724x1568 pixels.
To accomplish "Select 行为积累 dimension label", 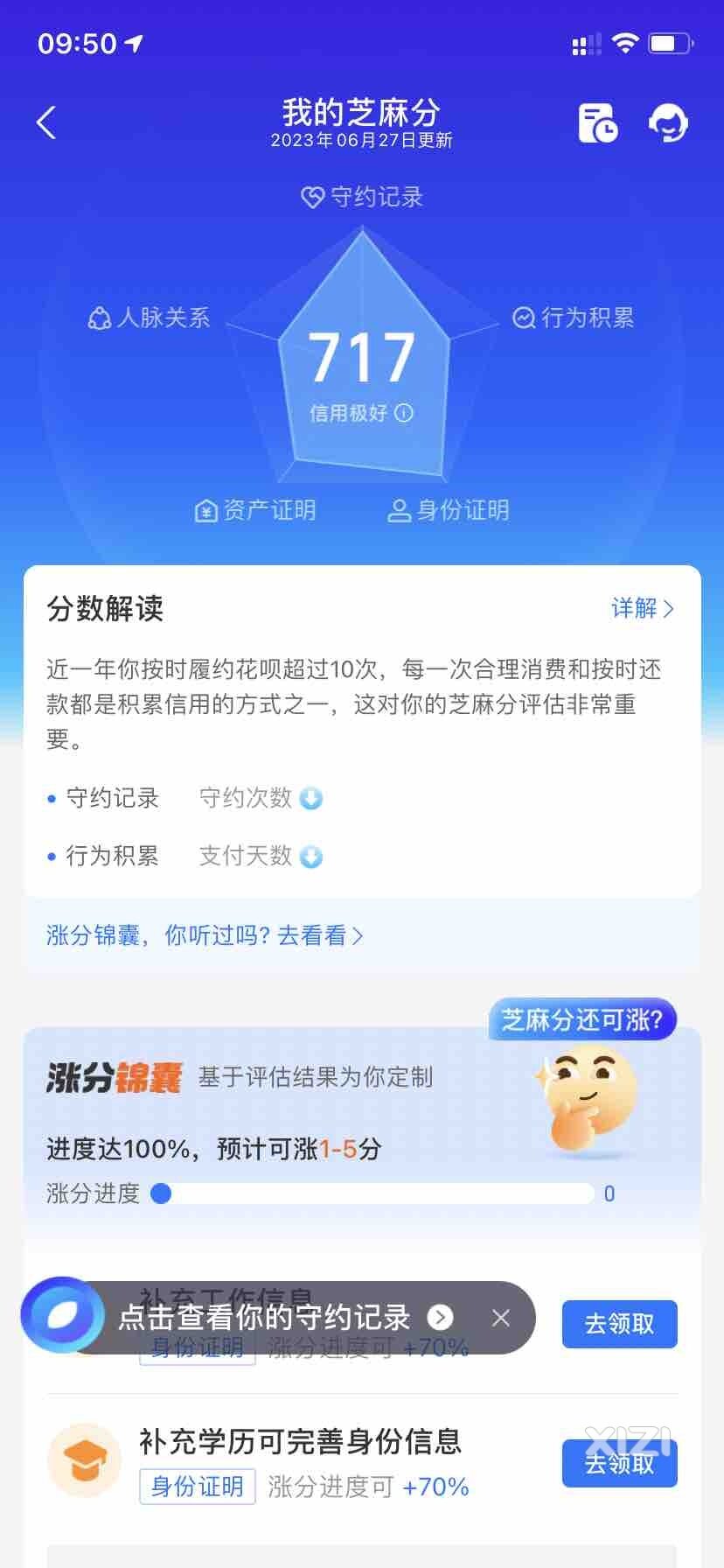I will [574, 318].
